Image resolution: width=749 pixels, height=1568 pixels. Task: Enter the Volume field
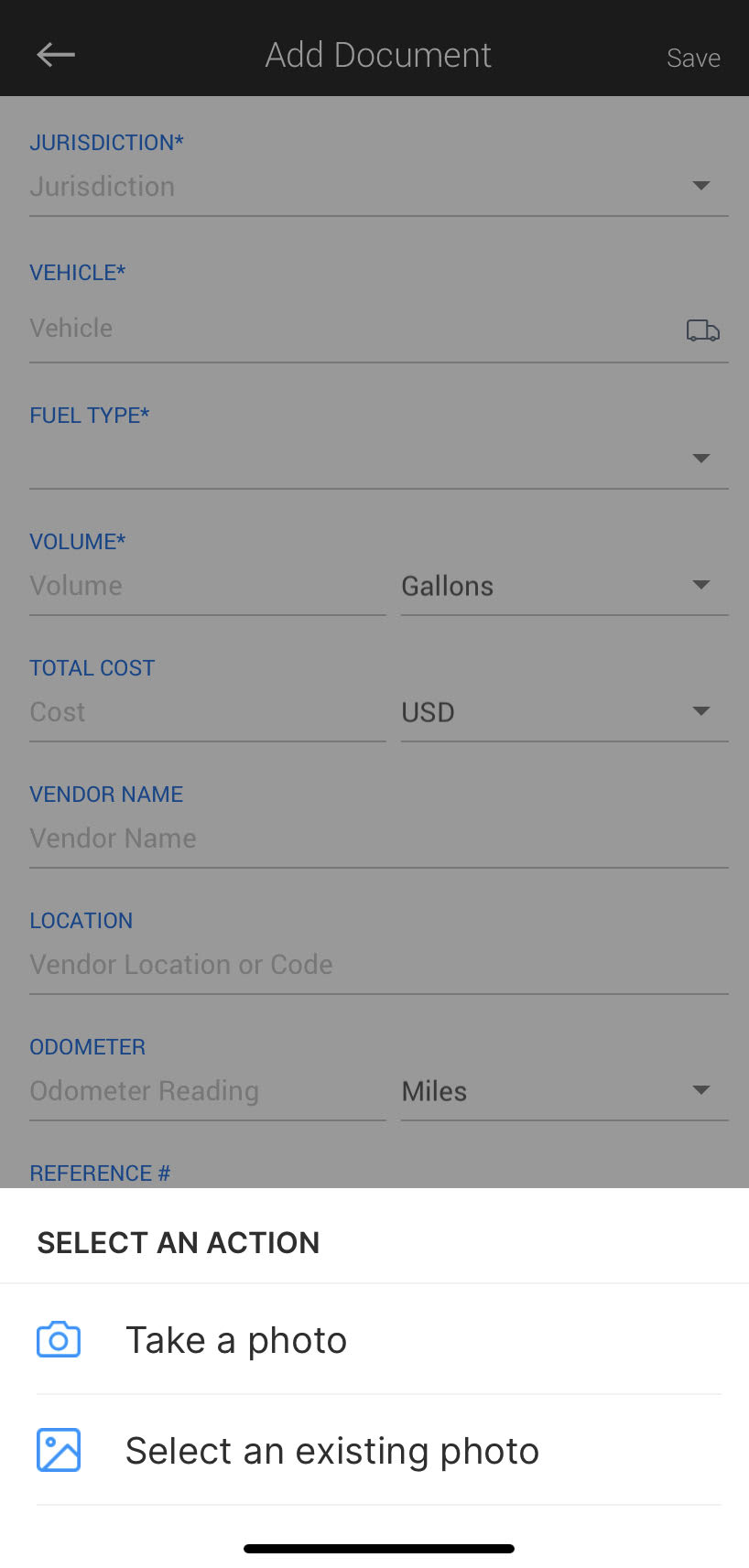pos(207,586)
